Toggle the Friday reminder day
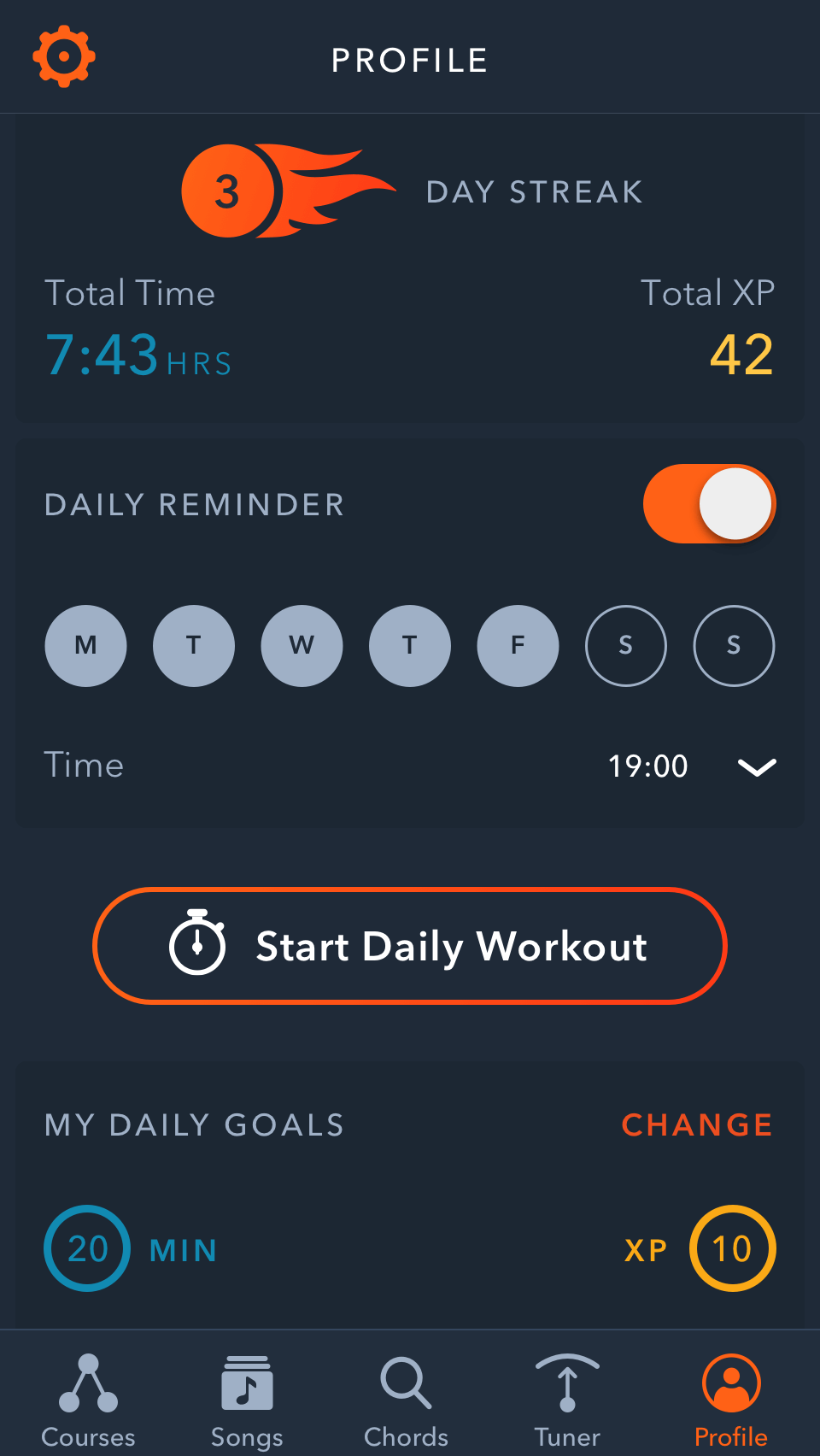The height and width of the screenshot is (1456, 820). click(518, 645)
